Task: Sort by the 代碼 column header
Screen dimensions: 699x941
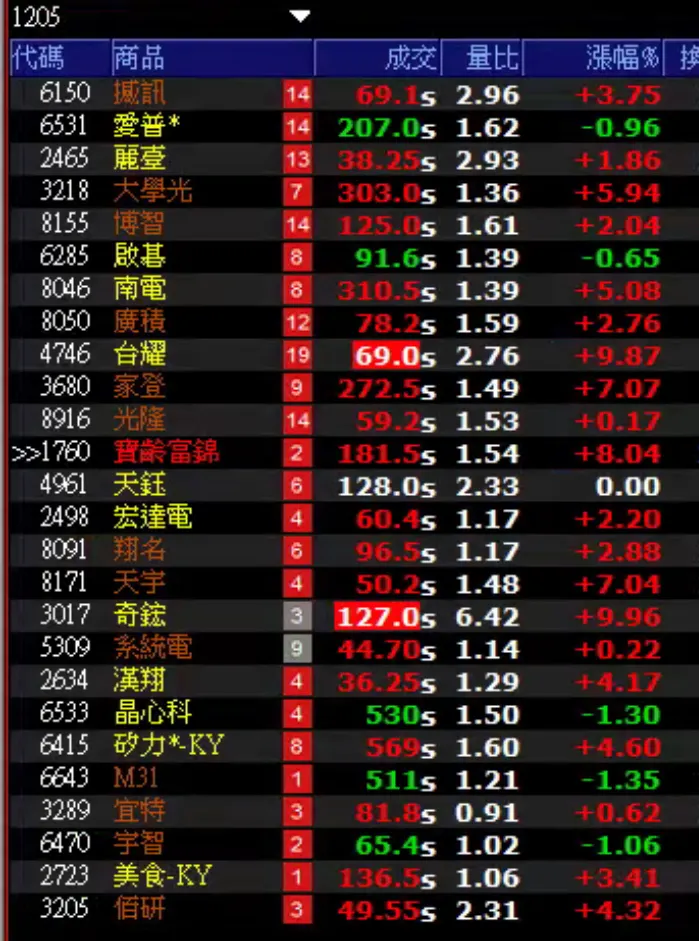Action: tap(37, 58)
